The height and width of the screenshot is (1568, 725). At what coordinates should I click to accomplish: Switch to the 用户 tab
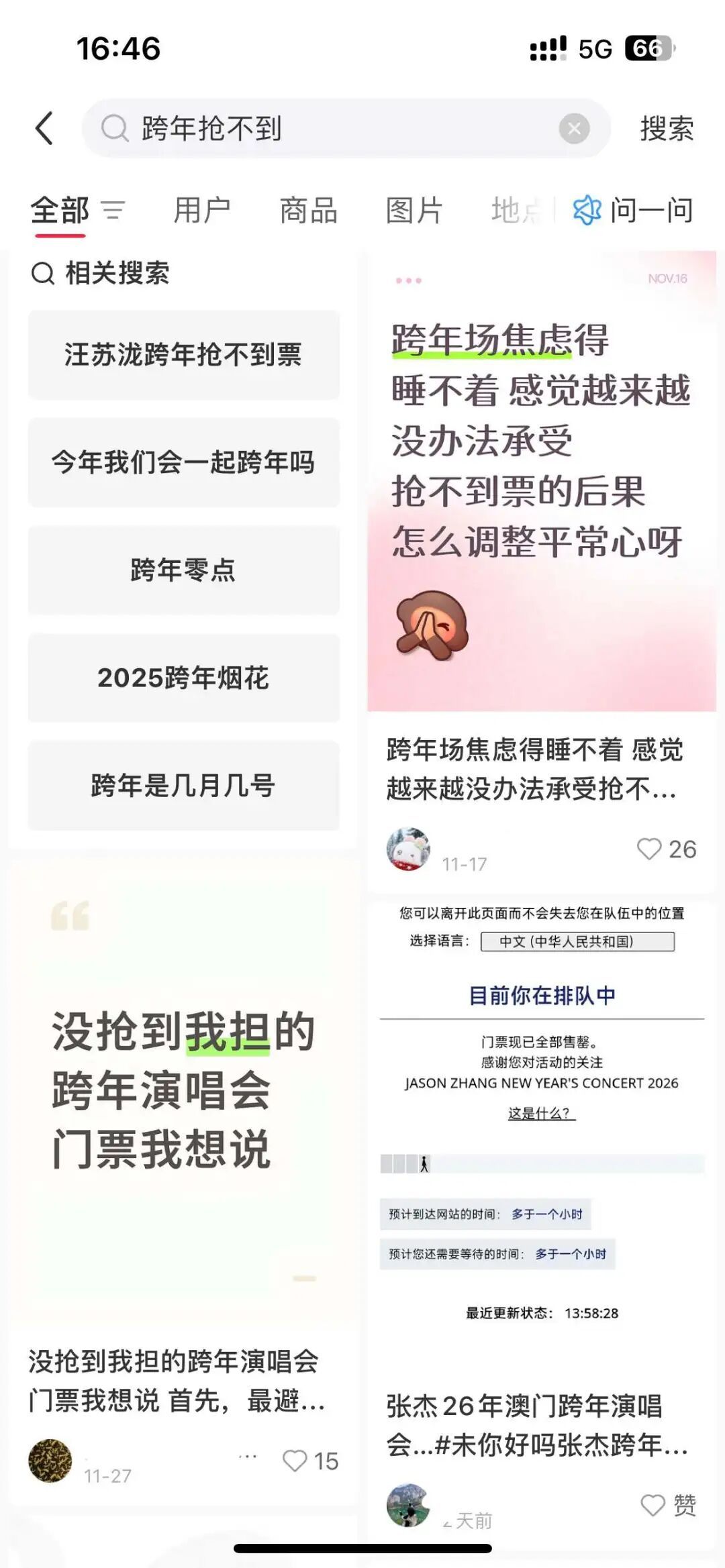point(202,211)
